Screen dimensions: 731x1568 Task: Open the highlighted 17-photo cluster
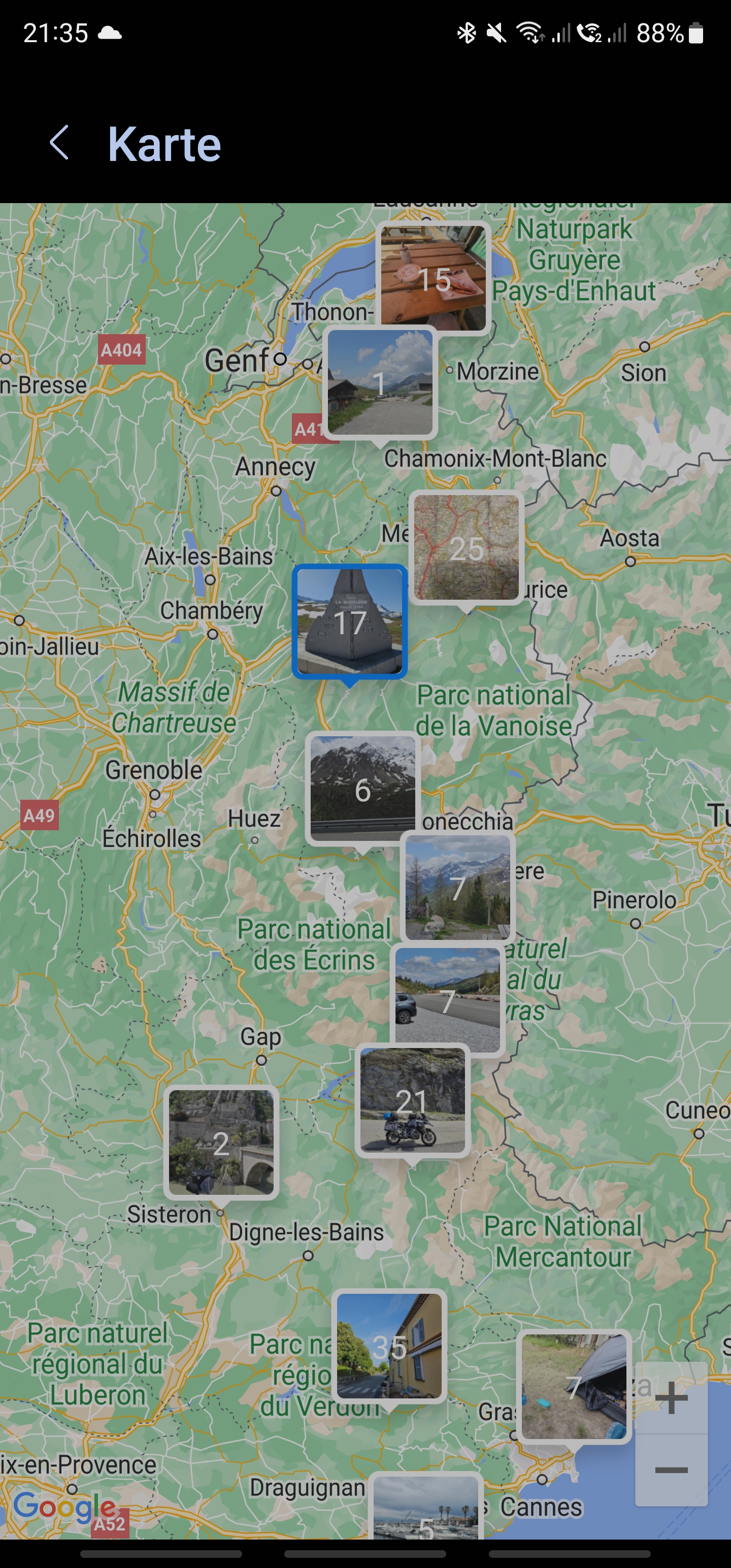349,622
